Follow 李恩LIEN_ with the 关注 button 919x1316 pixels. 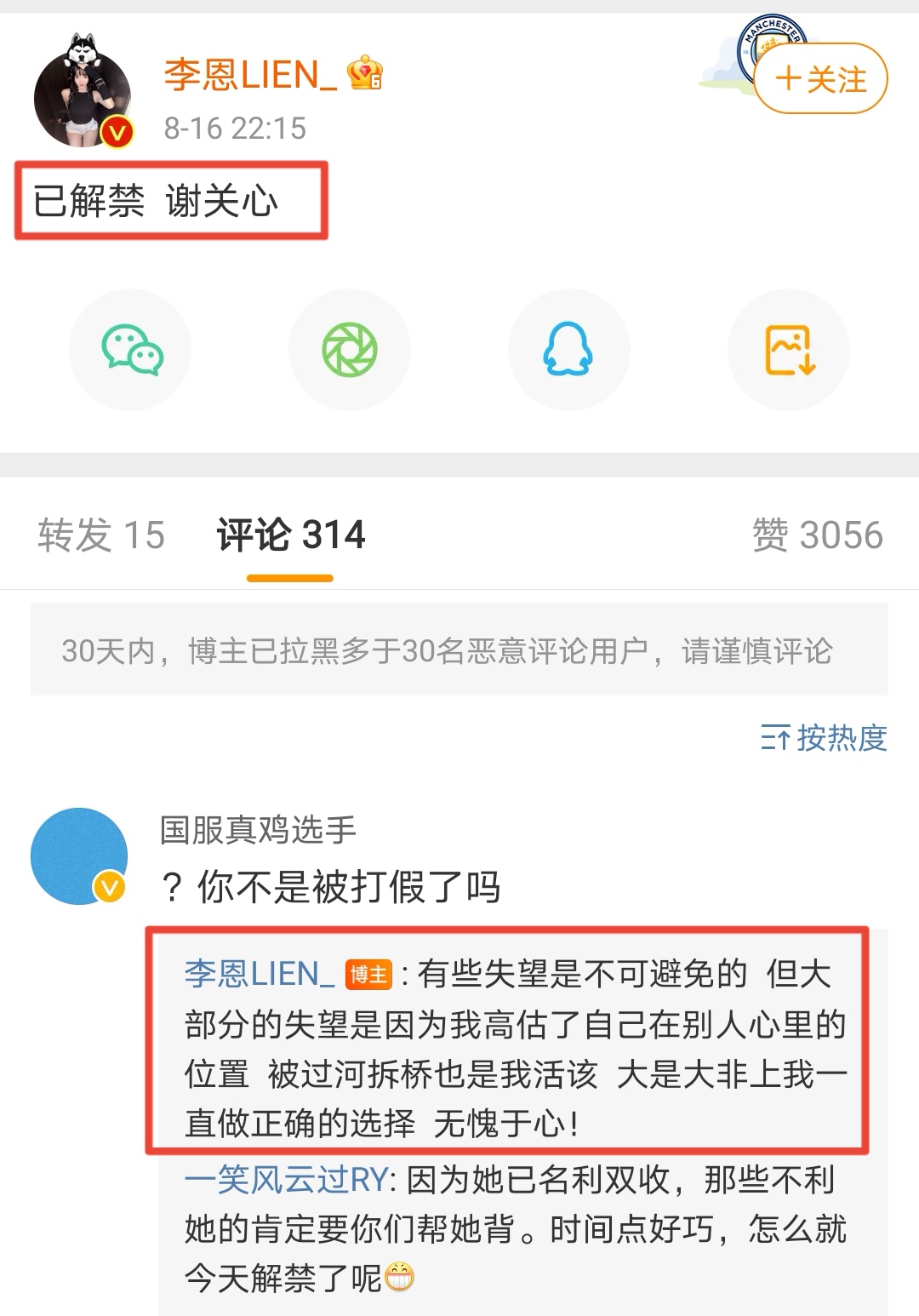coord(820,79)
